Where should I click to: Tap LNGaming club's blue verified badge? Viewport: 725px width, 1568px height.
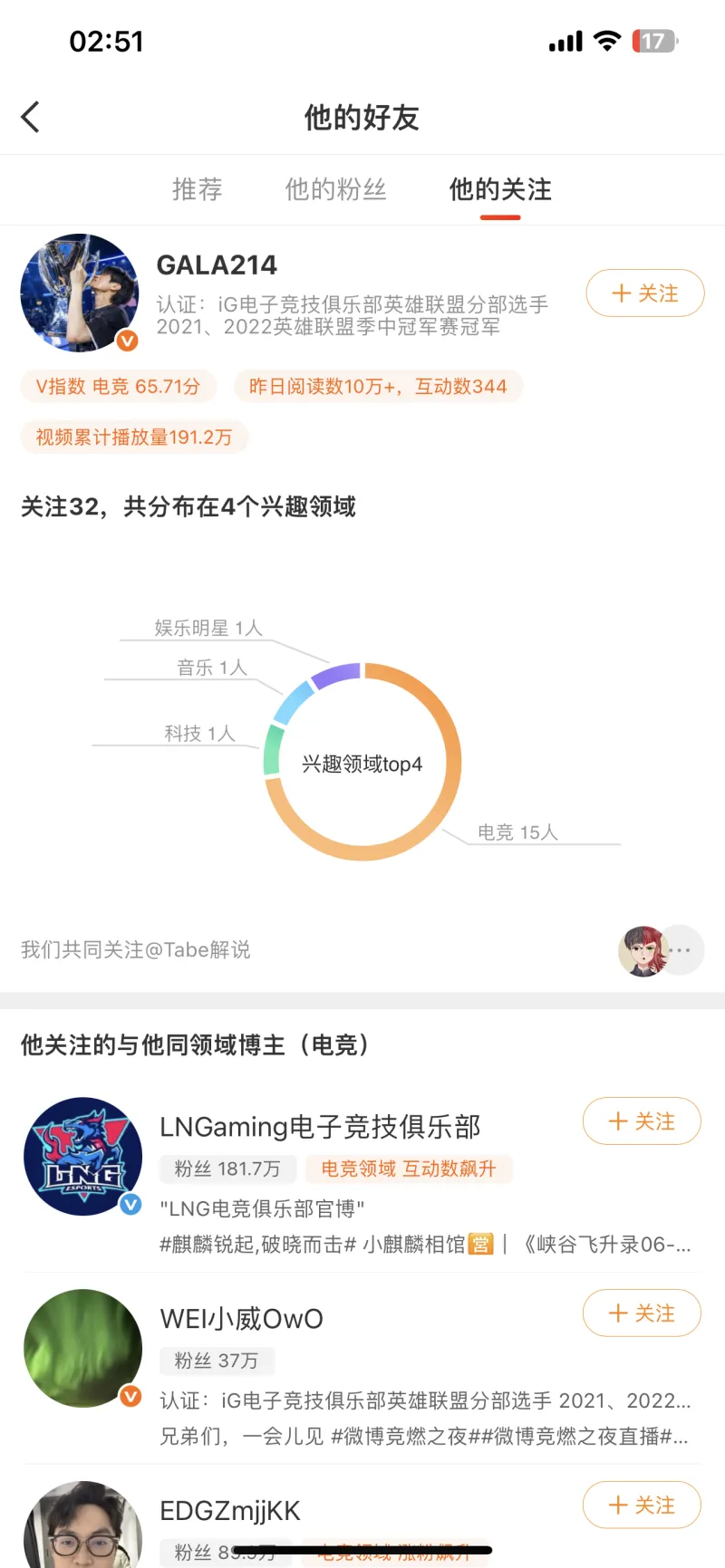click(130, 1206)
